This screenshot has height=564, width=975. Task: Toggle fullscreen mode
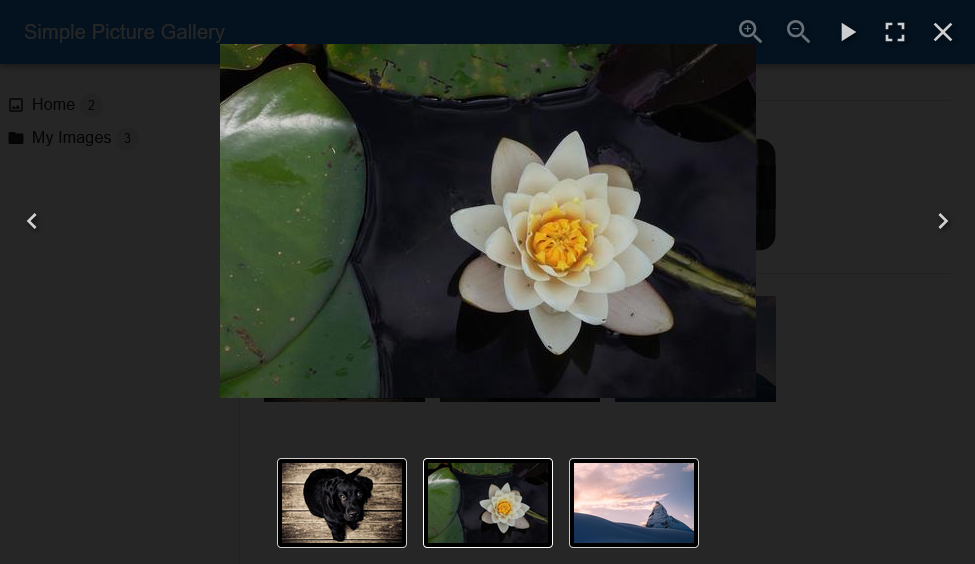click(895, 32)
